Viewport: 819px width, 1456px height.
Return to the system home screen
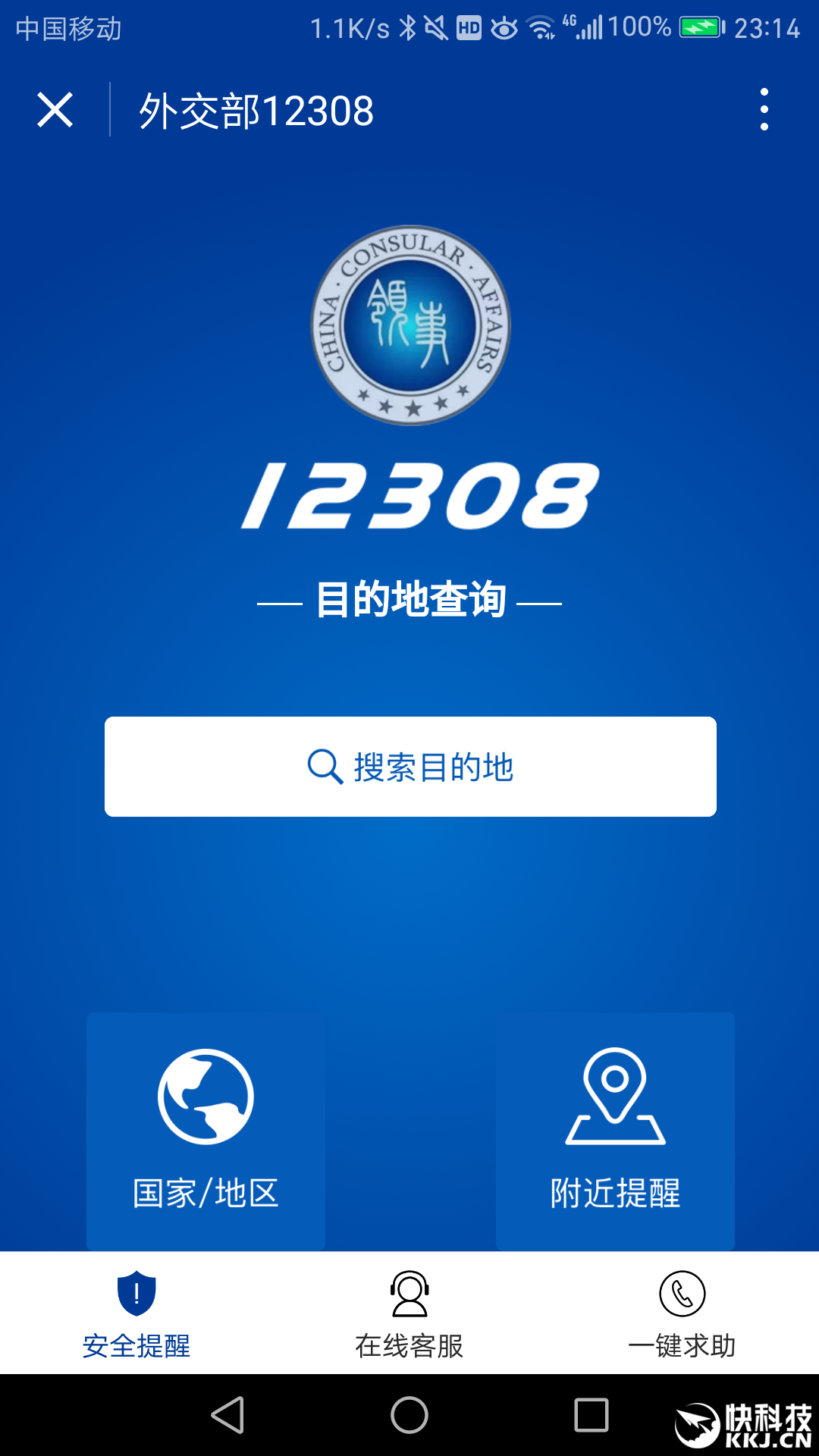pos(409,1415)
